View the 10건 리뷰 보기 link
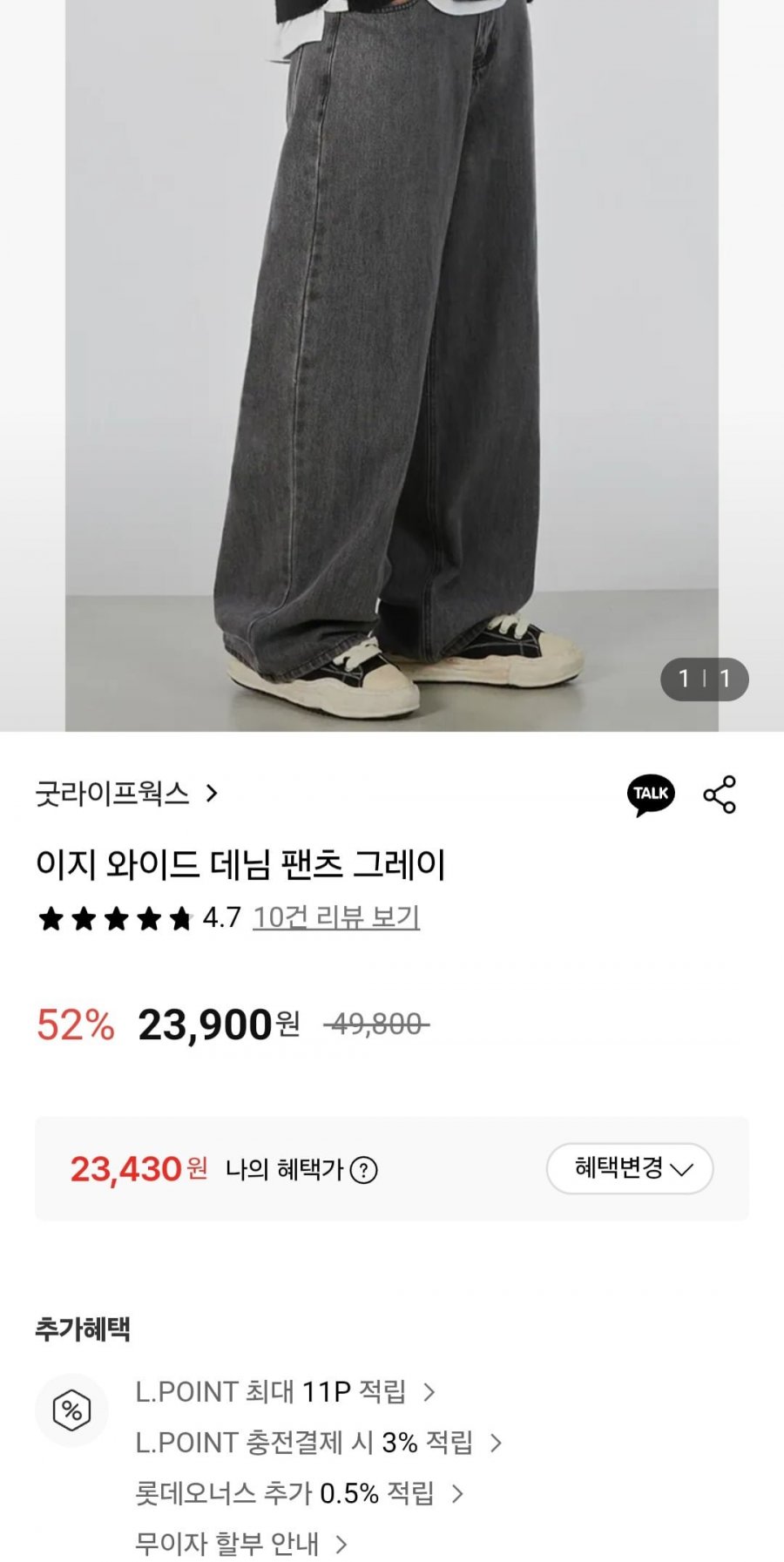Viewport: 784px width, 1562px height. pyautogui.click(x=336, y=917)
